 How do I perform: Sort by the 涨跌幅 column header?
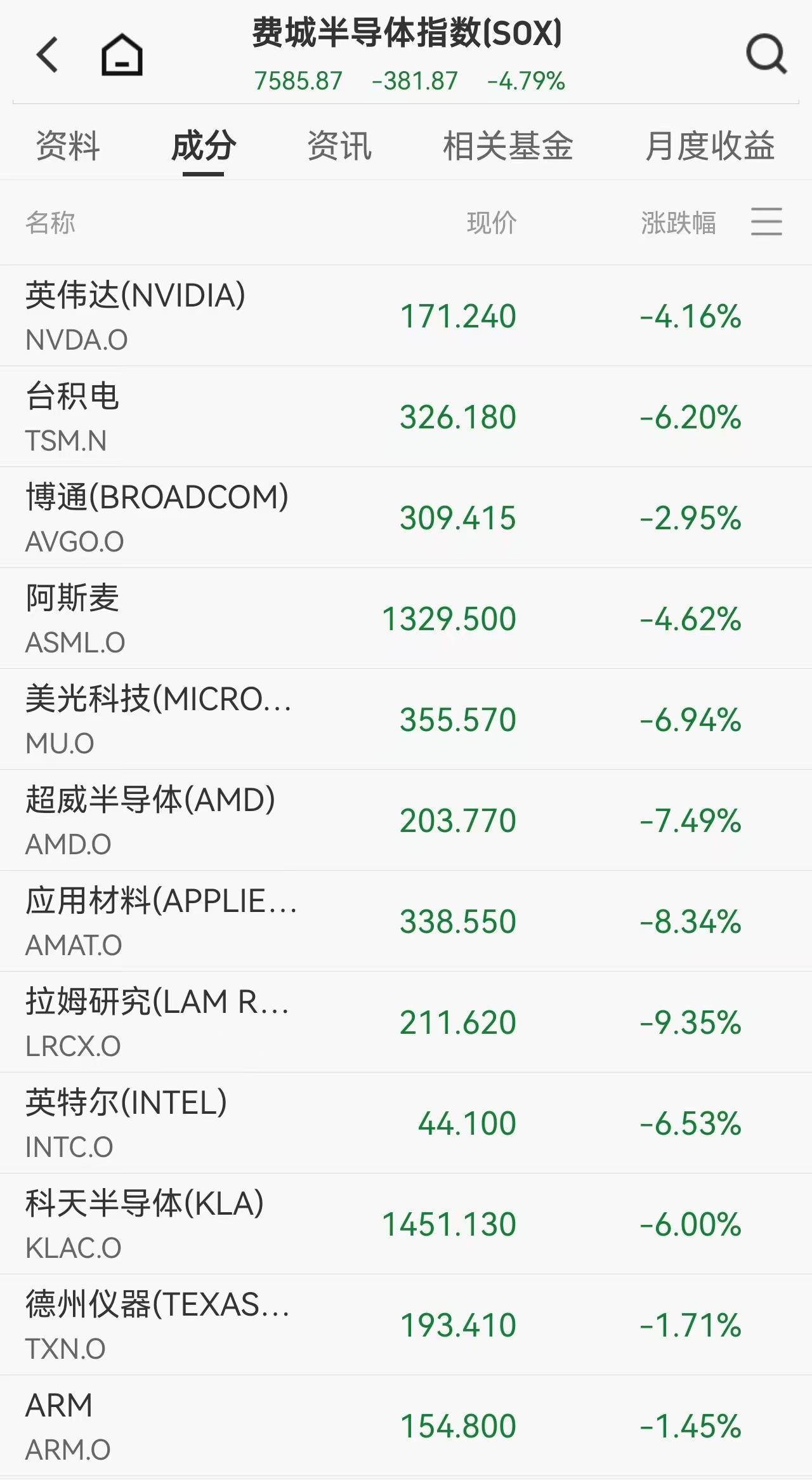[x=679, y=223]
